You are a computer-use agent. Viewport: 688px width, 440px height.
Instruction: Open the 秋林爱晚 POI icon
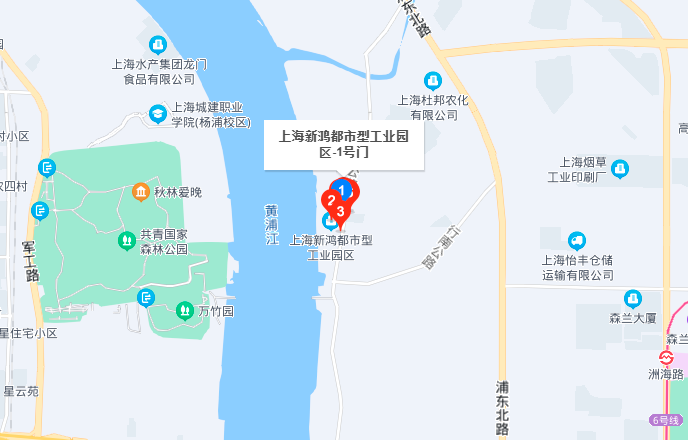pos(141,191)
